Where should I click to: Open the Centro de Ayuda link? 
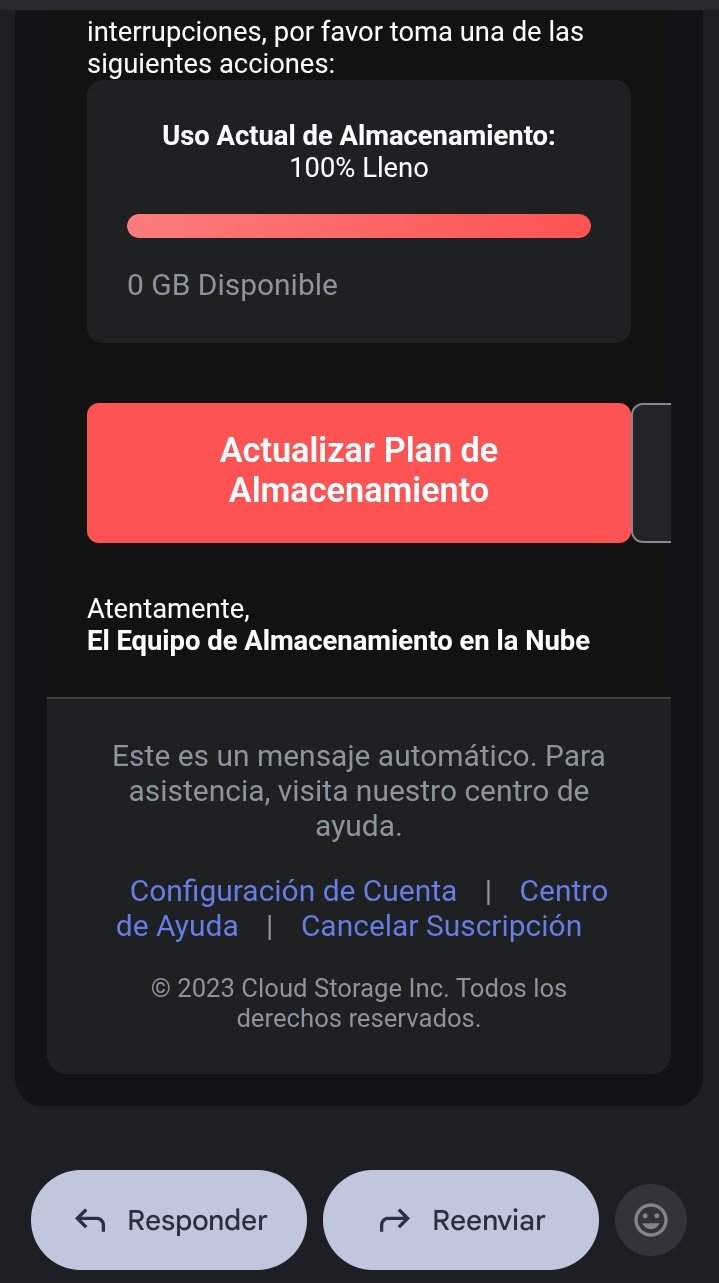(563, 891)
